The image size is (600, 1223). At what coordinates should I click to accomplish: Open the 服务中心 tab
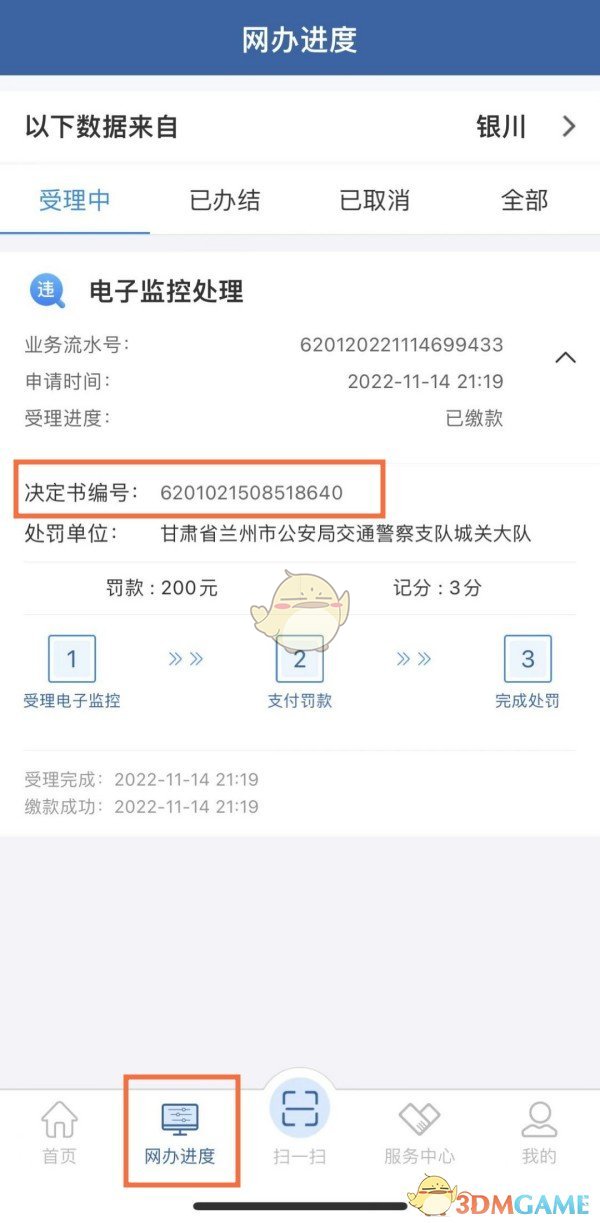tap(419, 1134)
